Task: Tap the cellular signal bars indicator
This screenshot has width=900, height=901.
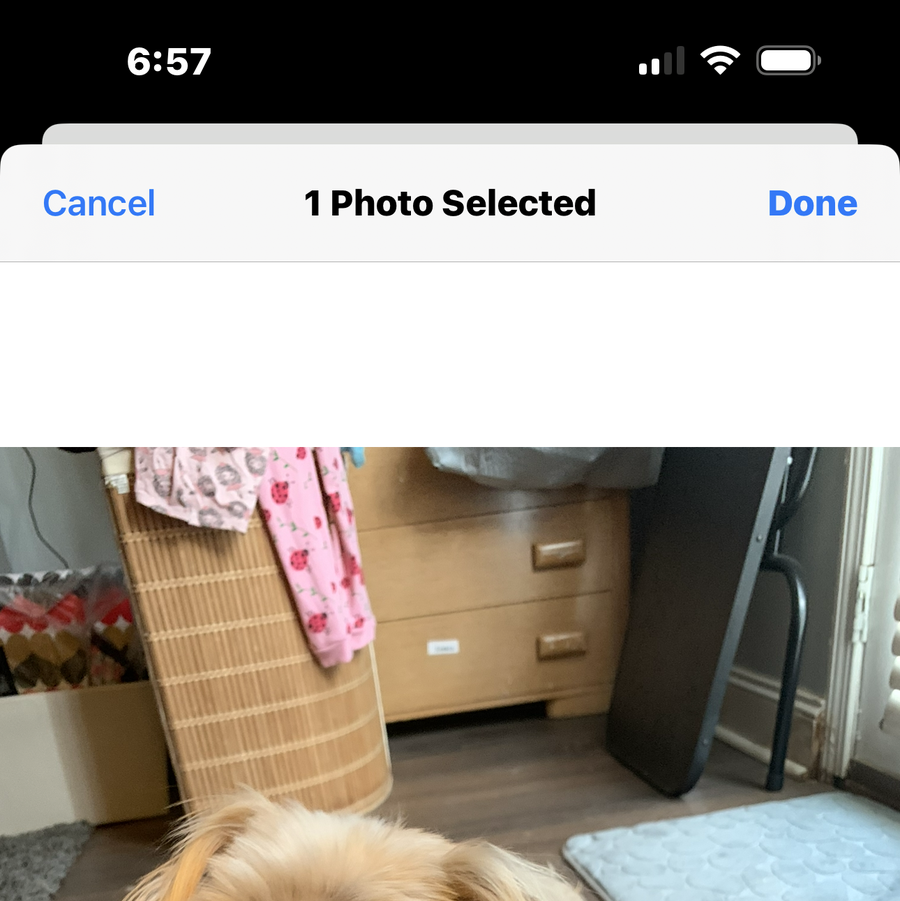Action: tap(659, 62)
